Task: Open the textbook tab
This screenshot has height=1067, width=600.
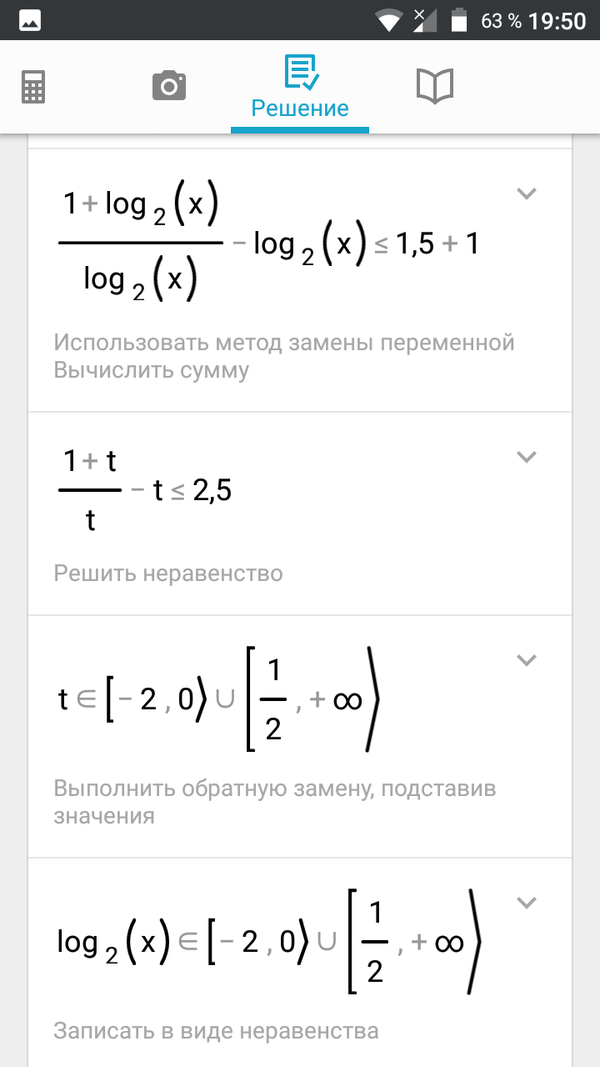Action: click(435, 87)
